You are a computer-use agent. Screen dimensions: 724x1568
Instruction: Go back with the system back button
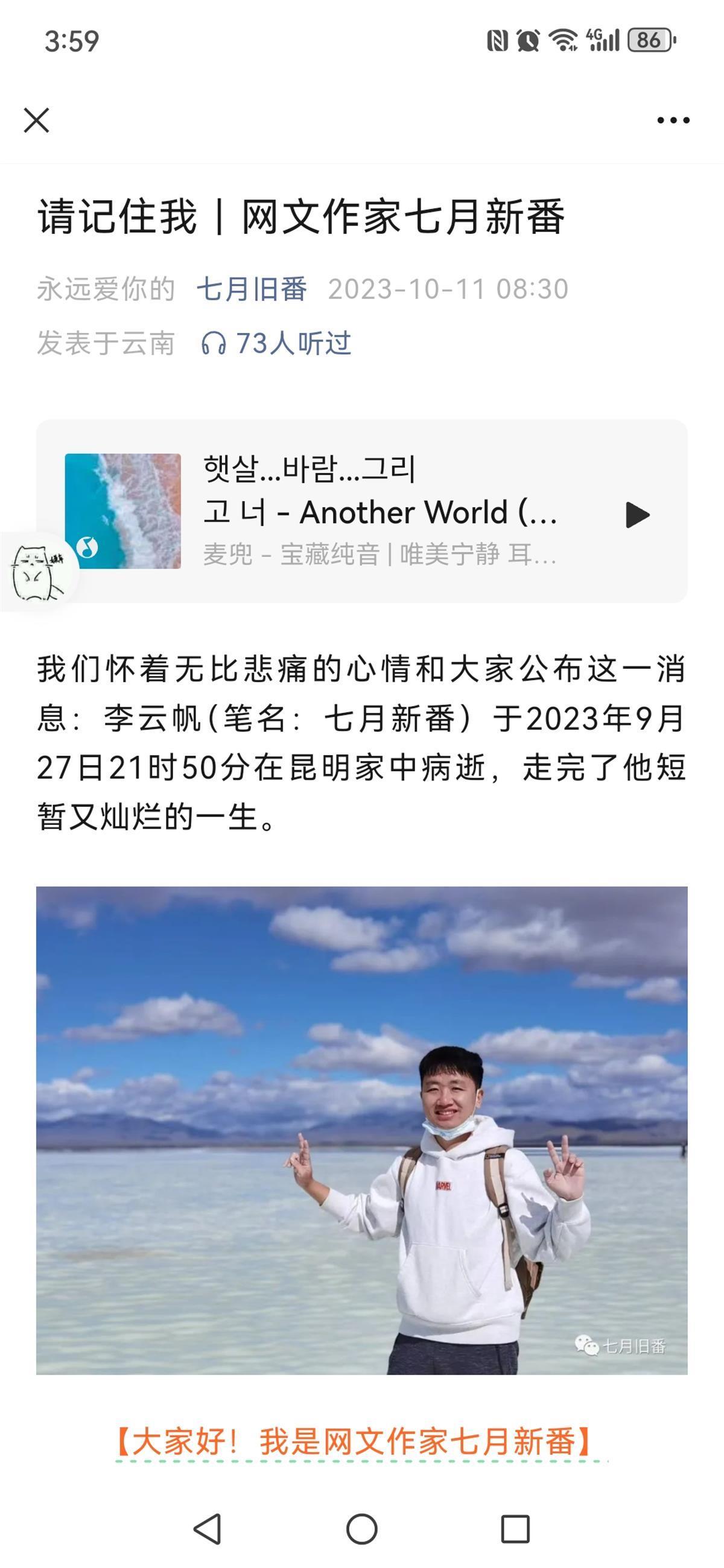pos(207,1528)
